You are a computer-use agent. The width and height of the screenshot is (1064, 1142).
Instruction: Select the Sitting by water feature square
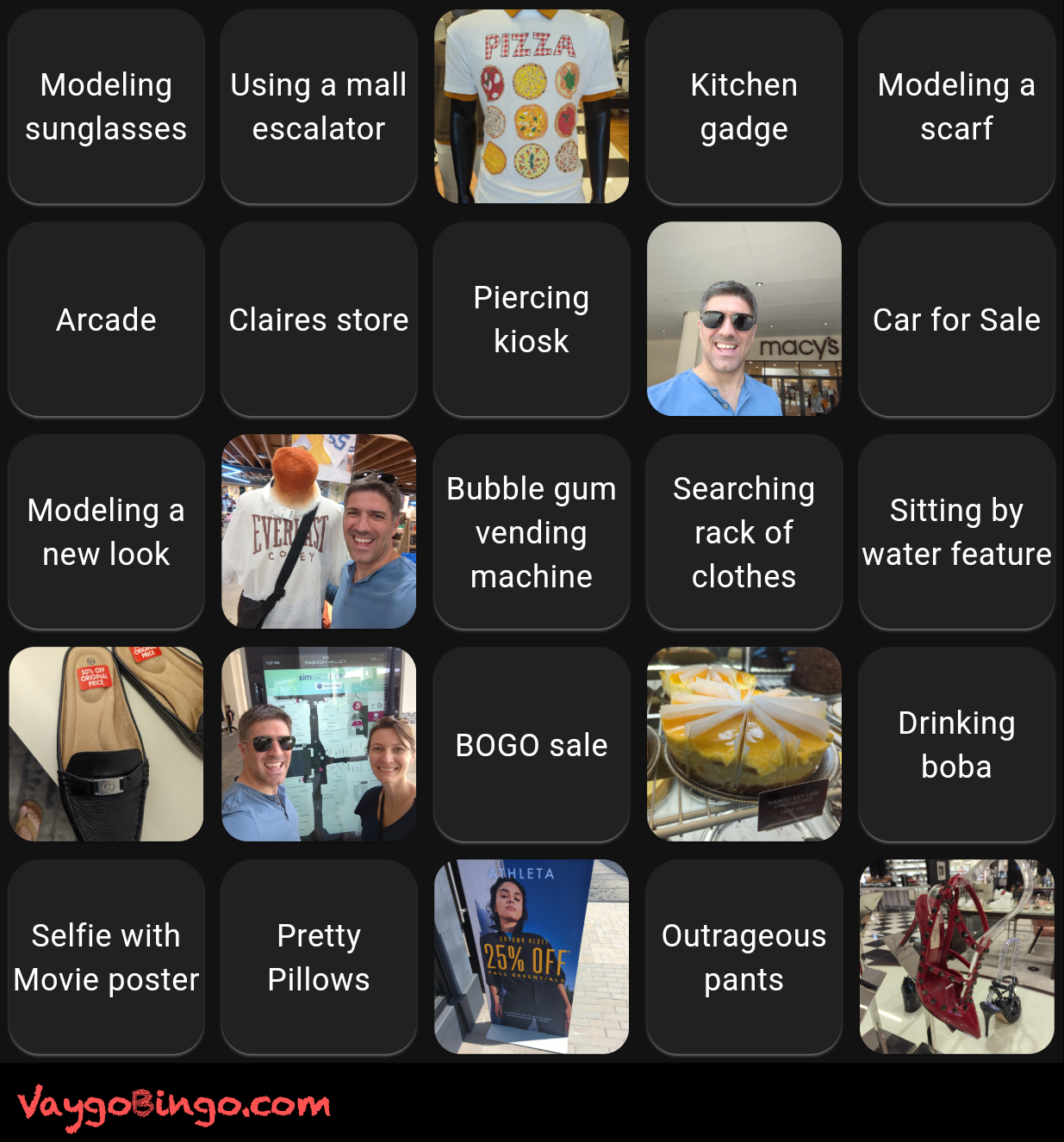coord(956,531)
